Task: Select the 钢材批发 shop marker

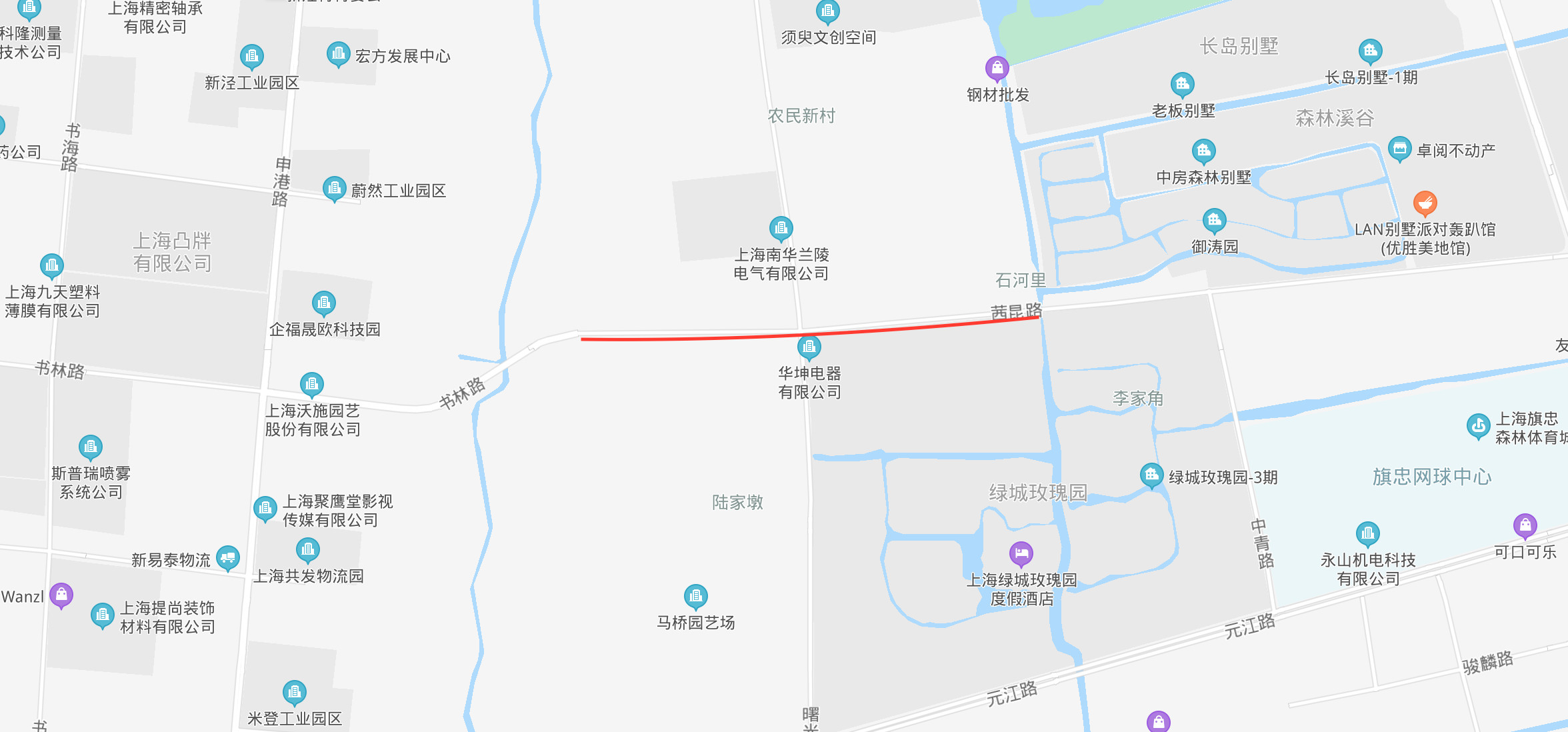Action: coord(997,67)
